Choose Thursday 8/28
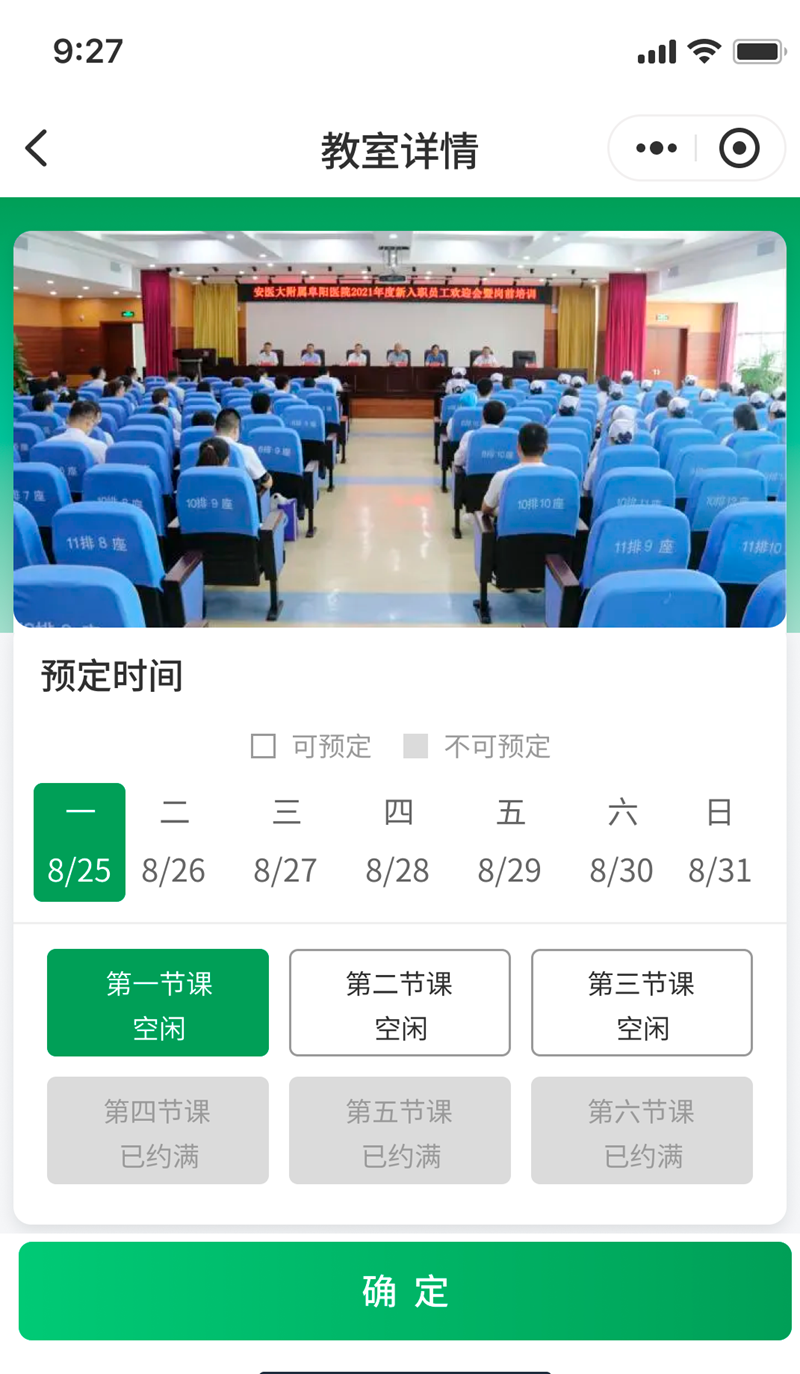 pyautogui.click(x=398, y=842)
